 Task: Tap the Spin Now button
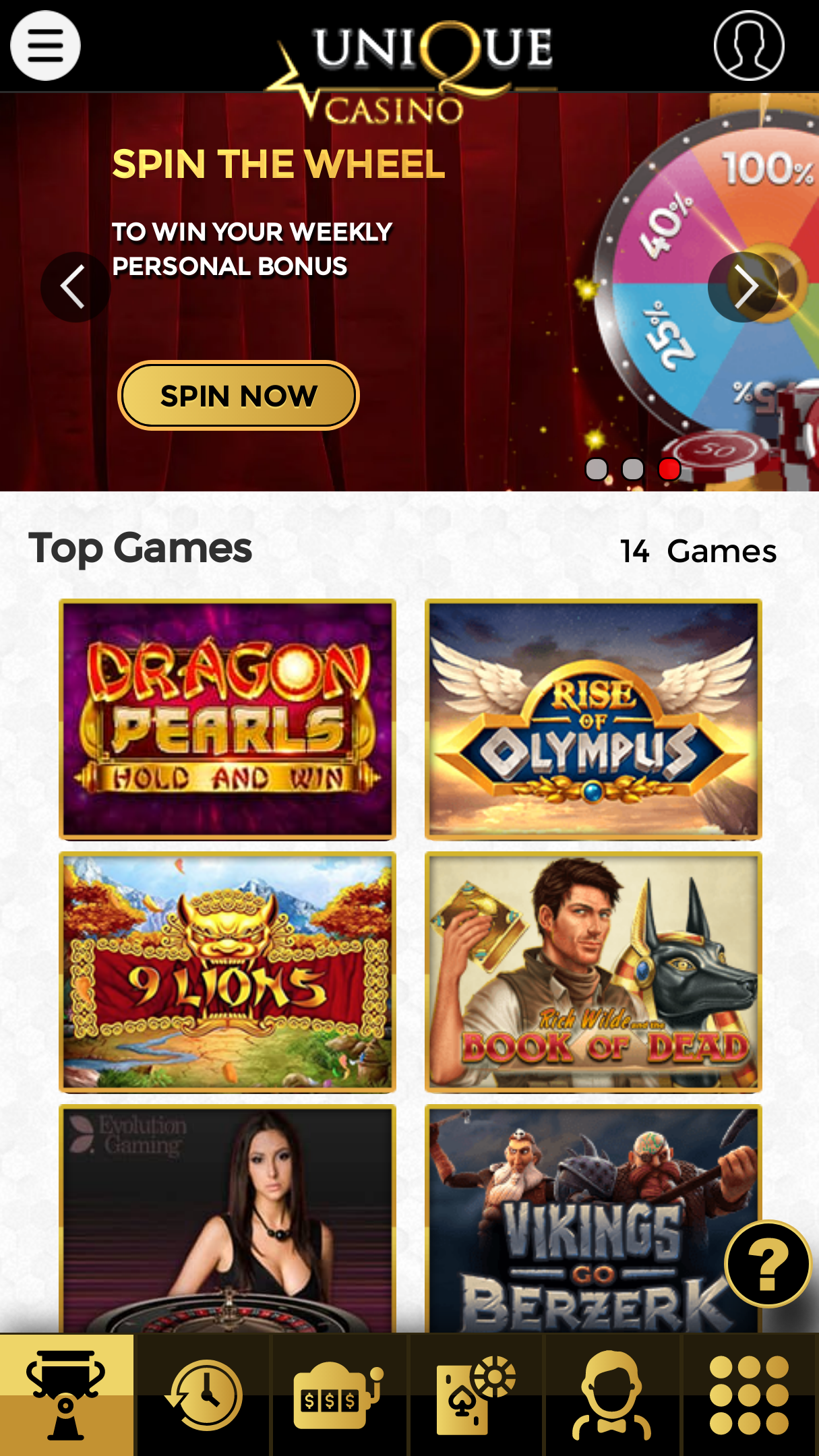pos(239,395)
